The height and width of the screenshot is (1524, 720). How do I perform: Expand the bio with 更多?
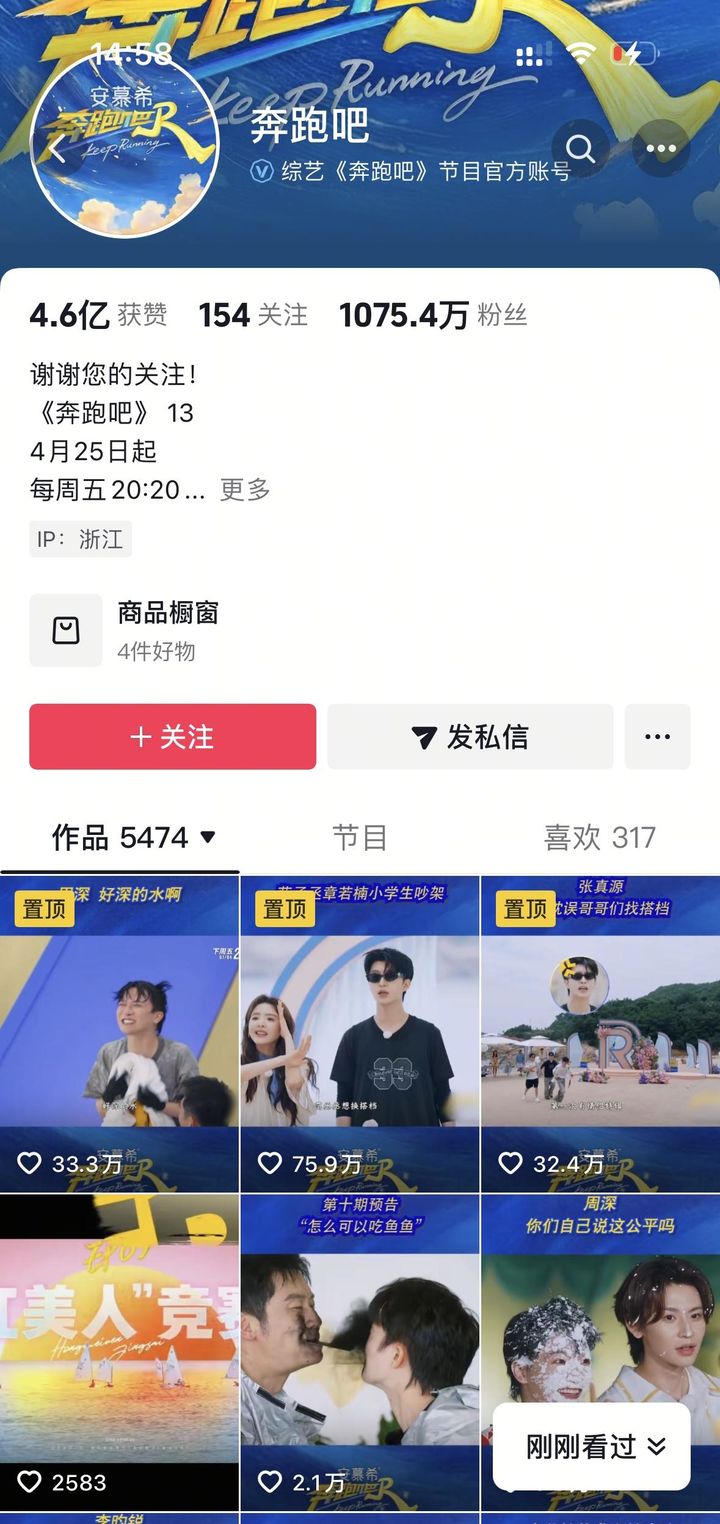point(245,489)
